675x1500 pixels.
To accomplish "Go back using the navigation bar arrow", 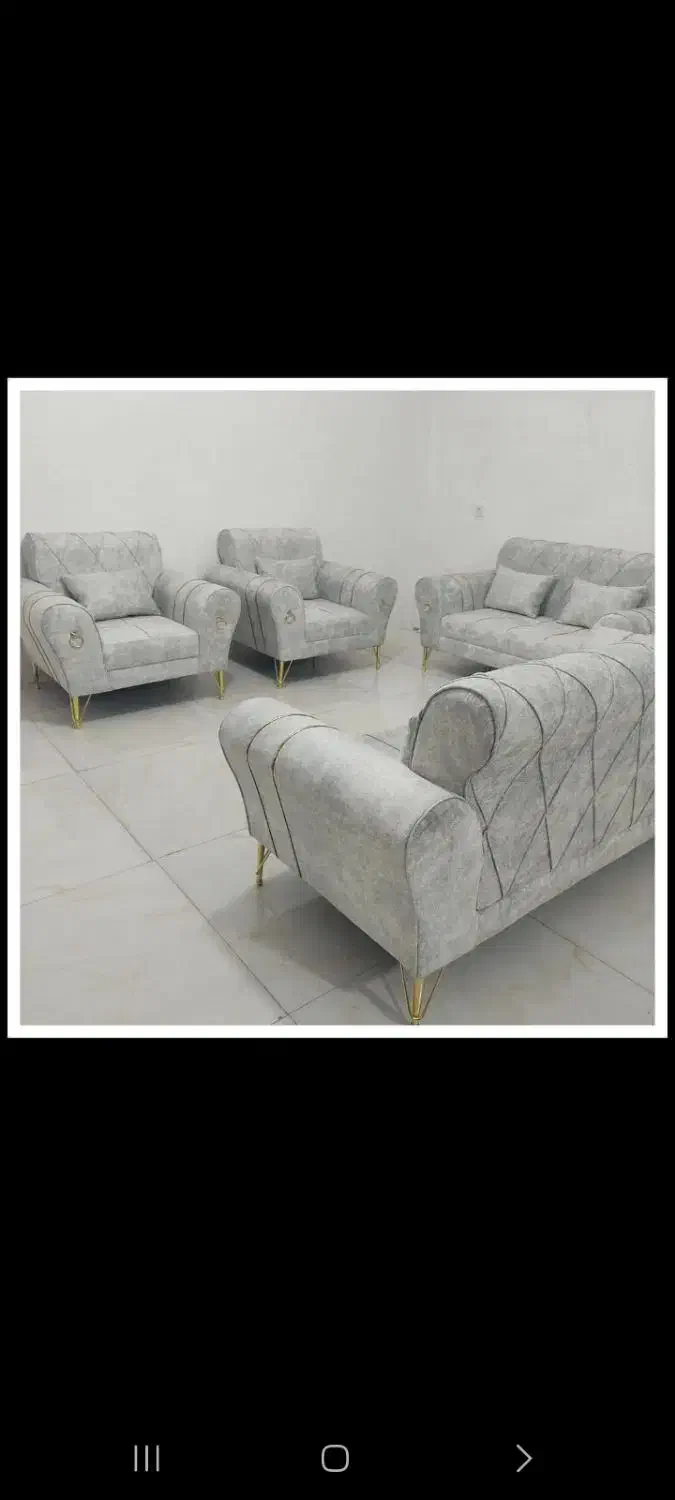I will 523,1458.
